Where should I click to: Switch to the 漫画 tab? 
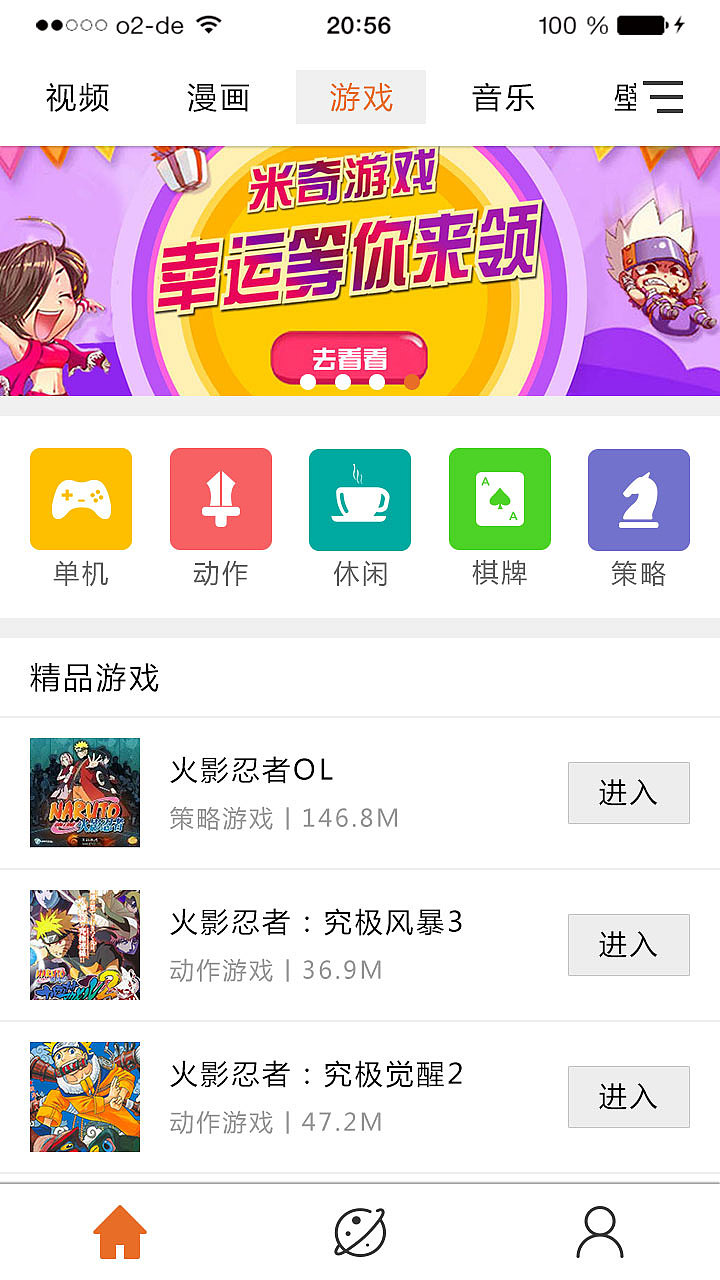pyautogui.click(x=219, y=97)
